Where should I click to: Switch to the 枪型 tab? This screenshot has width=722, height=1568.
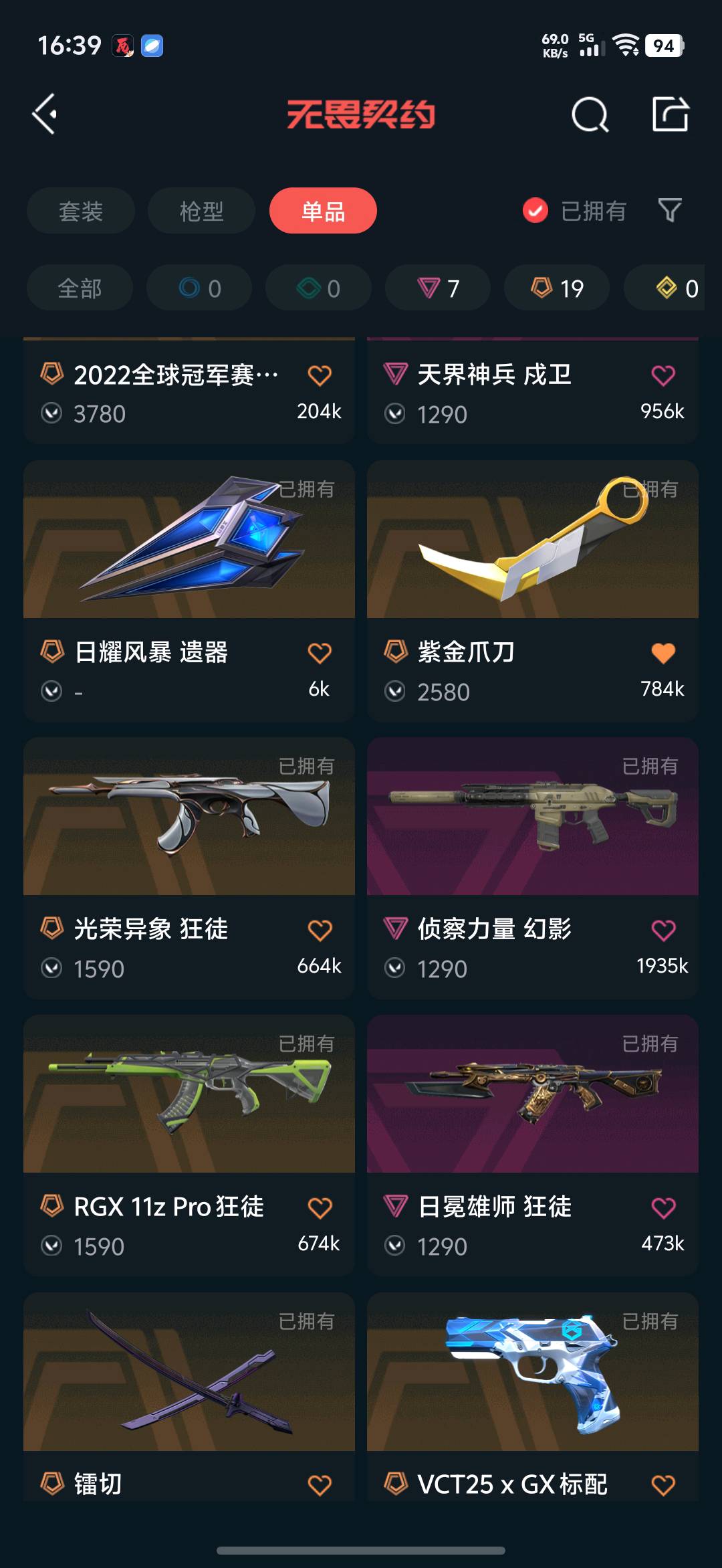tap(201, 211)
